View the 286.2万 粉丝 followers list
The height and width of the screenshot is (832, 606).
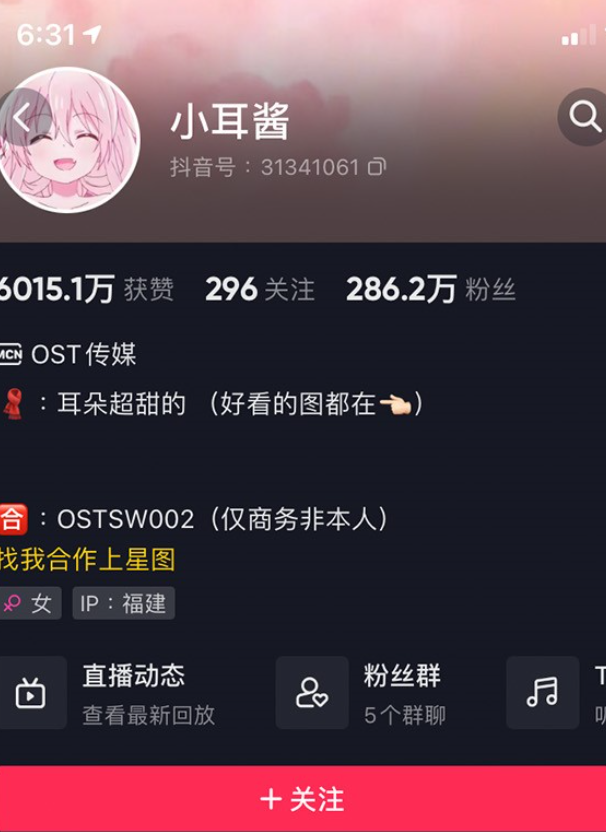point(430,290)
